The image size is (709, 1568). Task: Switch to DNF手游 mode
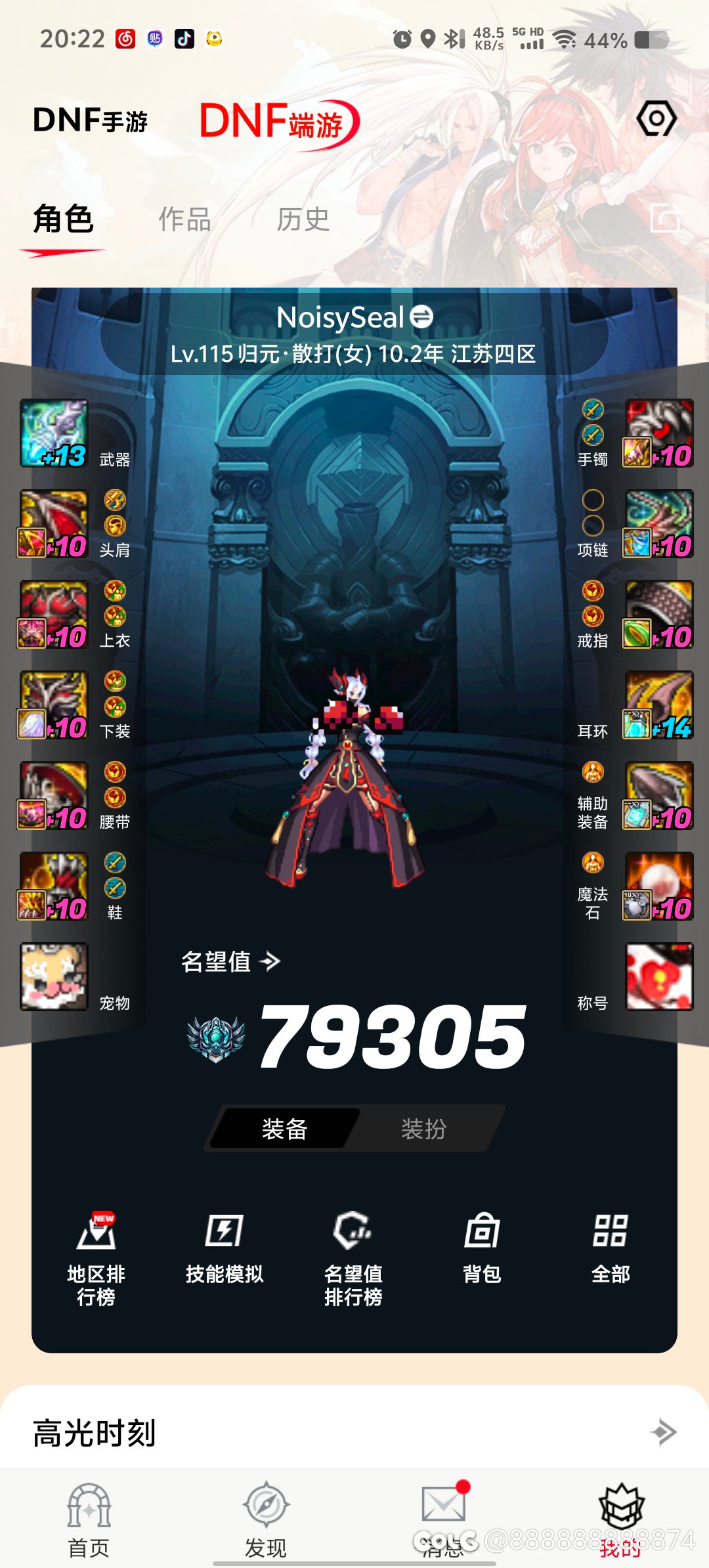pyautogui.click(x=91, y=121)
